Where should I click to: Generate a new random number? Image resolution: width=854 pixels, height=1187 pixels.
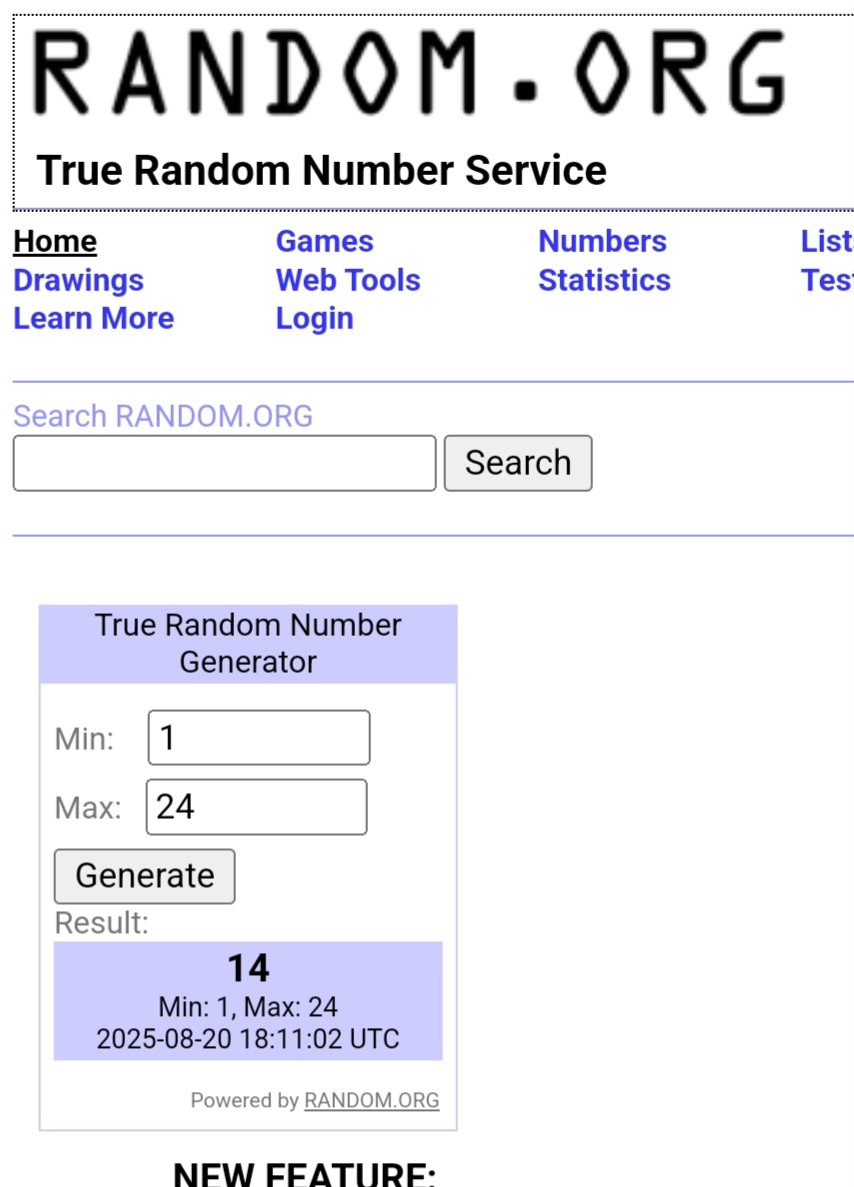click(144, 876)
